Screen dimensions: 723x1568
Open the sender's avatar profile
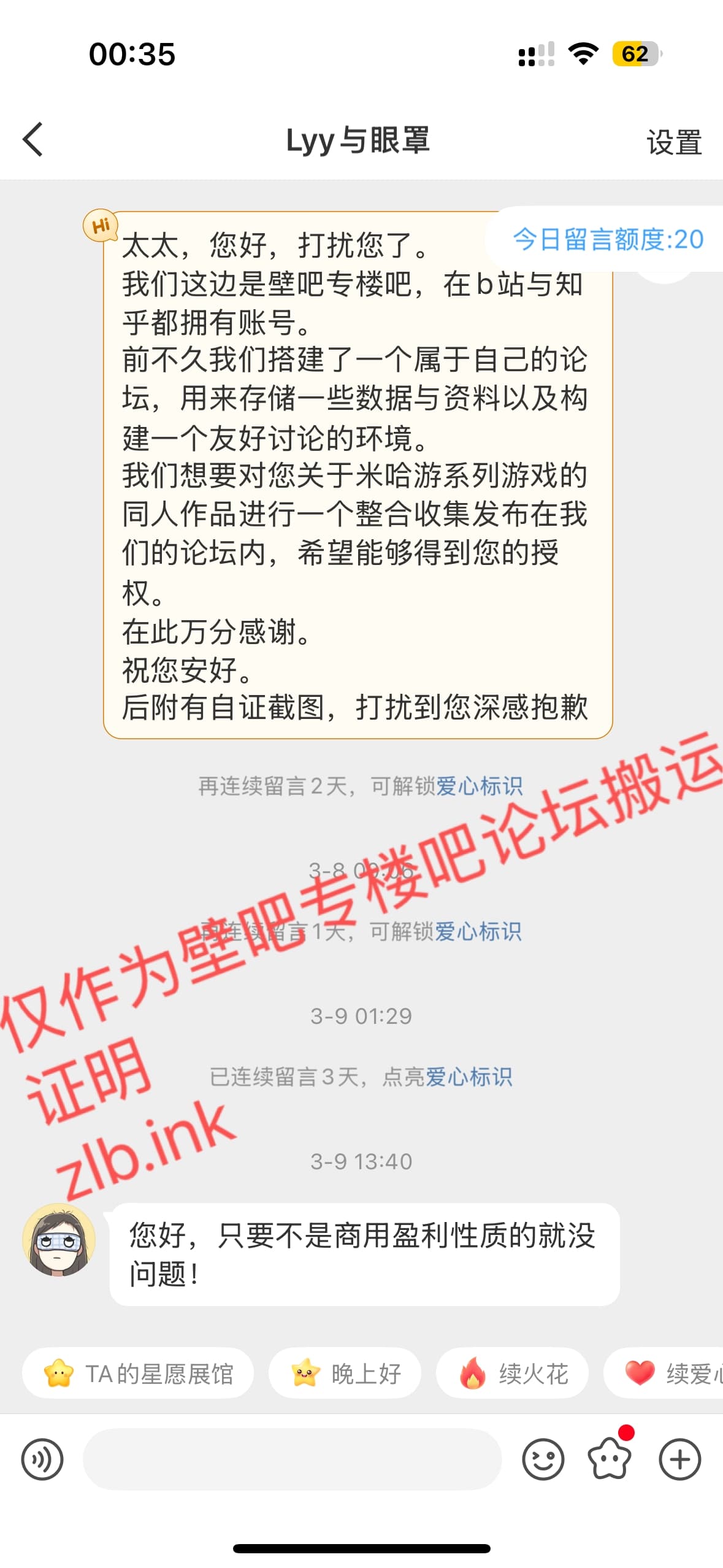tap(59, 1239)
